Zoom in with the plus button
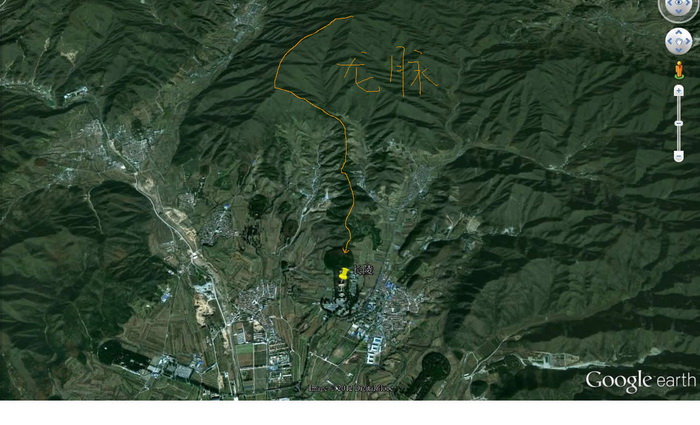Image resolution: width=700 pixels, height=425 pixels. point(679,91)
